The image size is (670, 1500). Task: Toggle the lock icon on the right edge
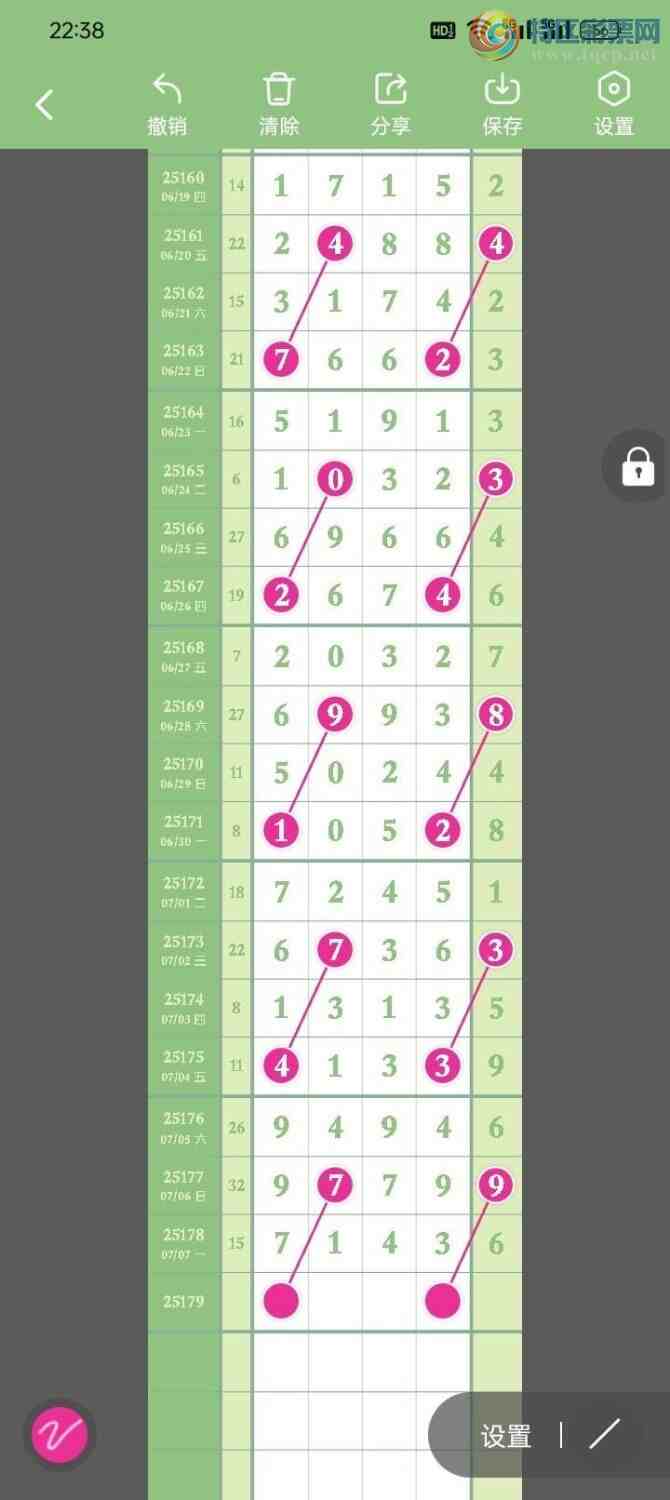(637, 466)
